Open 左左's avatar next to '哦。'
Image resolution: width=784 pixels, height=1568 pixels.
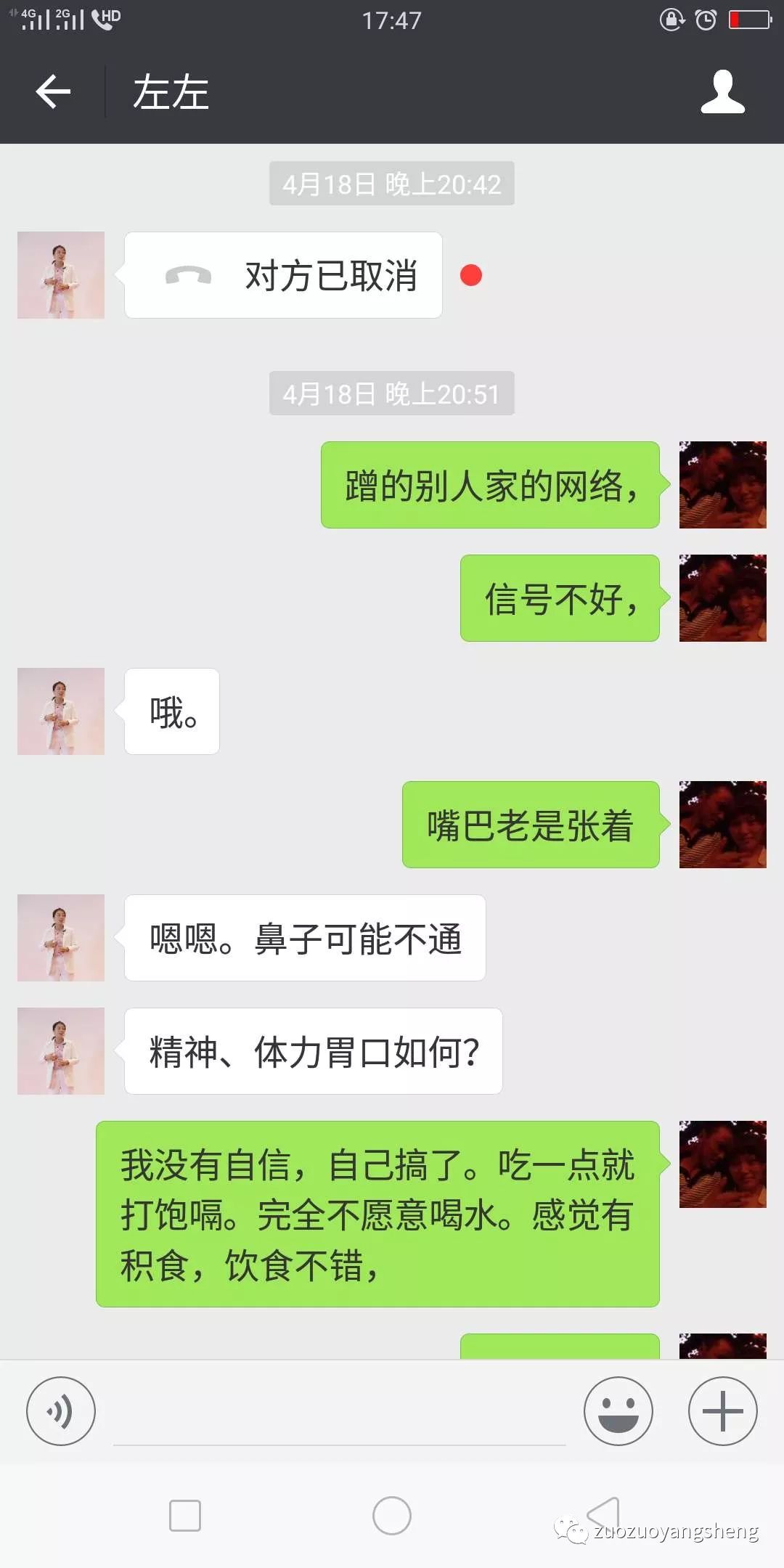coord(61,711)
